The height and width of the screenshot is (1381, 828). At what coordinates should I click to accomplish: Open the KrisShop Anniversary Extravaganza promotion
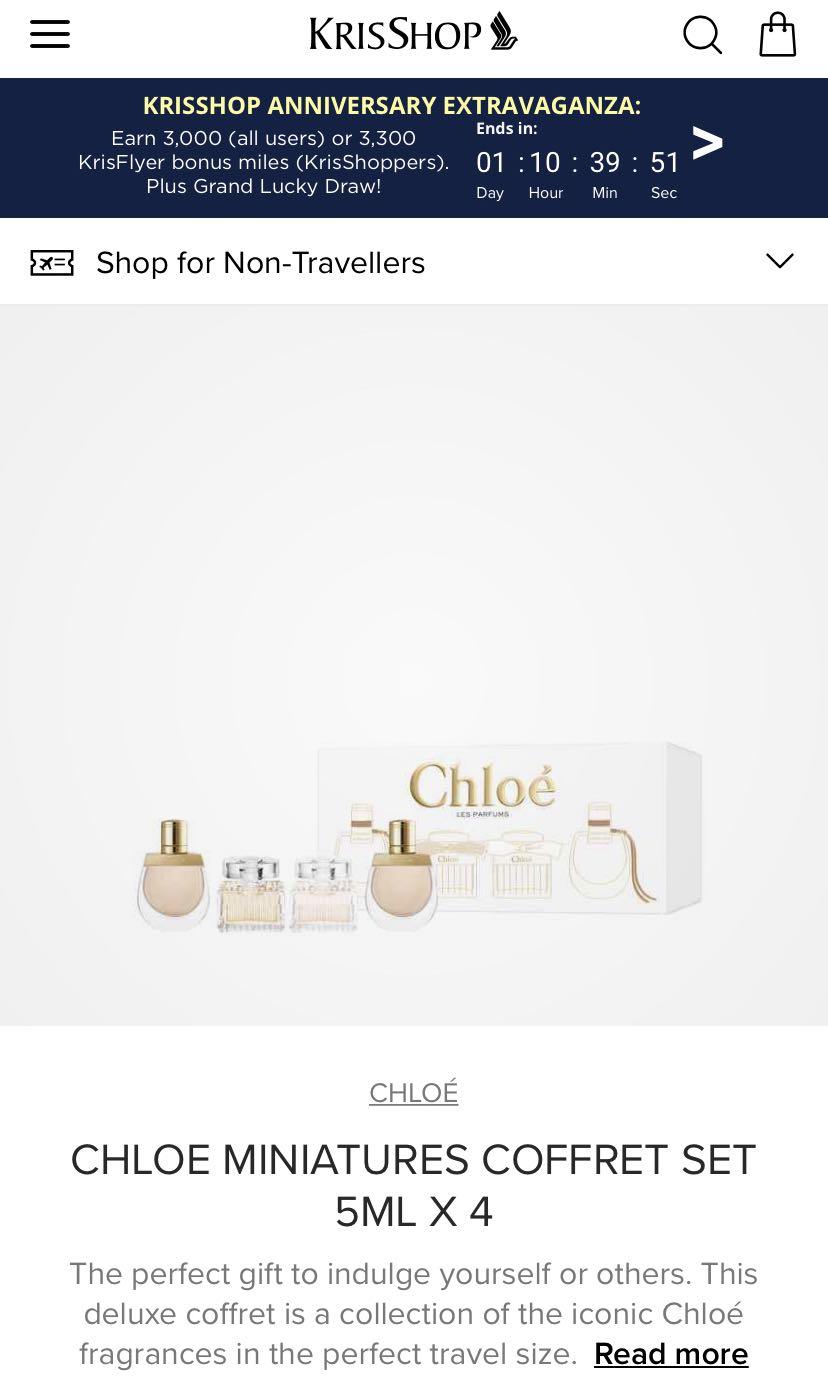[391, 105]
